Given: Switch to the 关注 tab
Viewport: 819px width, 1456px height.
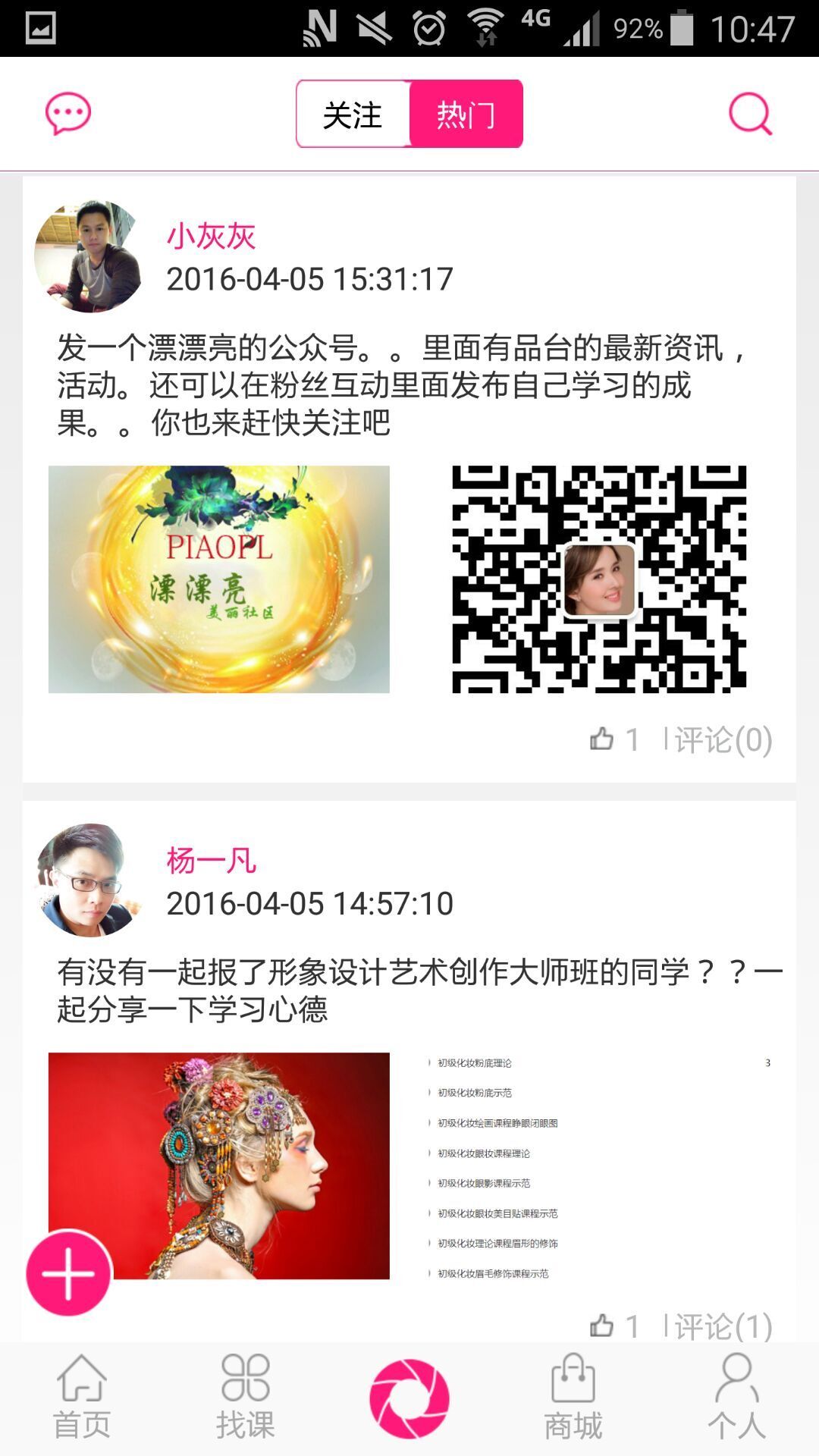Looking at the screenshot, I should pos(352,114).
